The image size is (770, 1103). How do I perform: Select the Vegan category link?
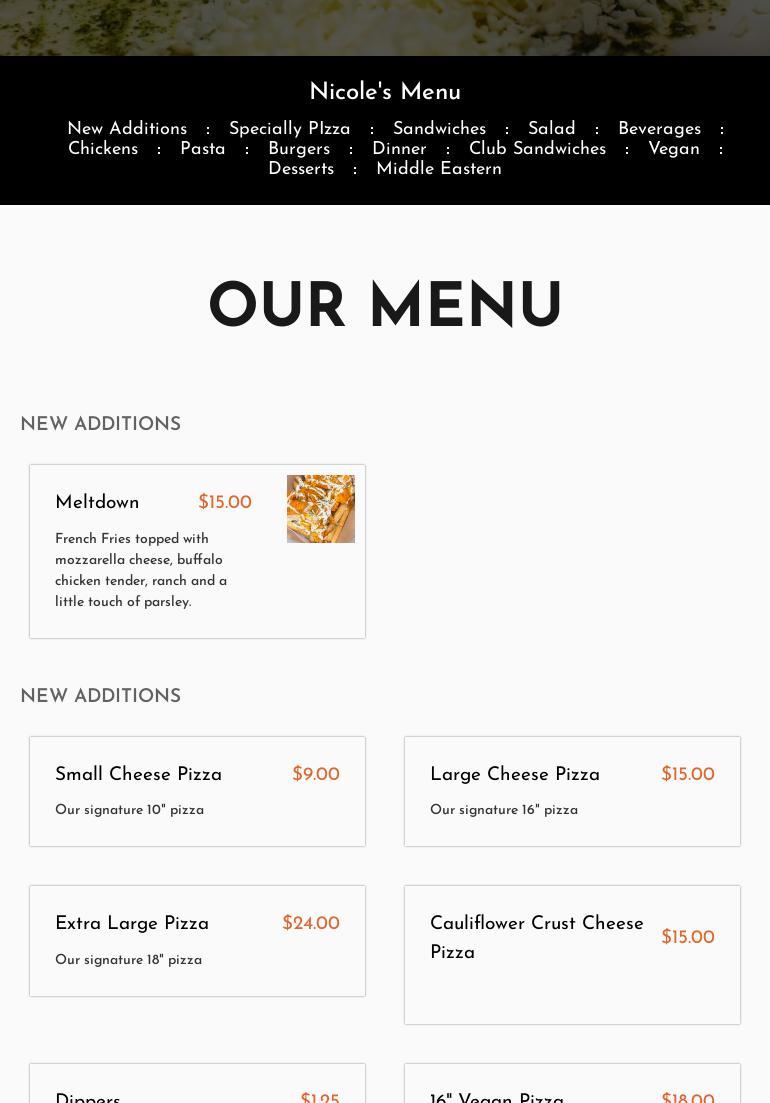(673, 149)
